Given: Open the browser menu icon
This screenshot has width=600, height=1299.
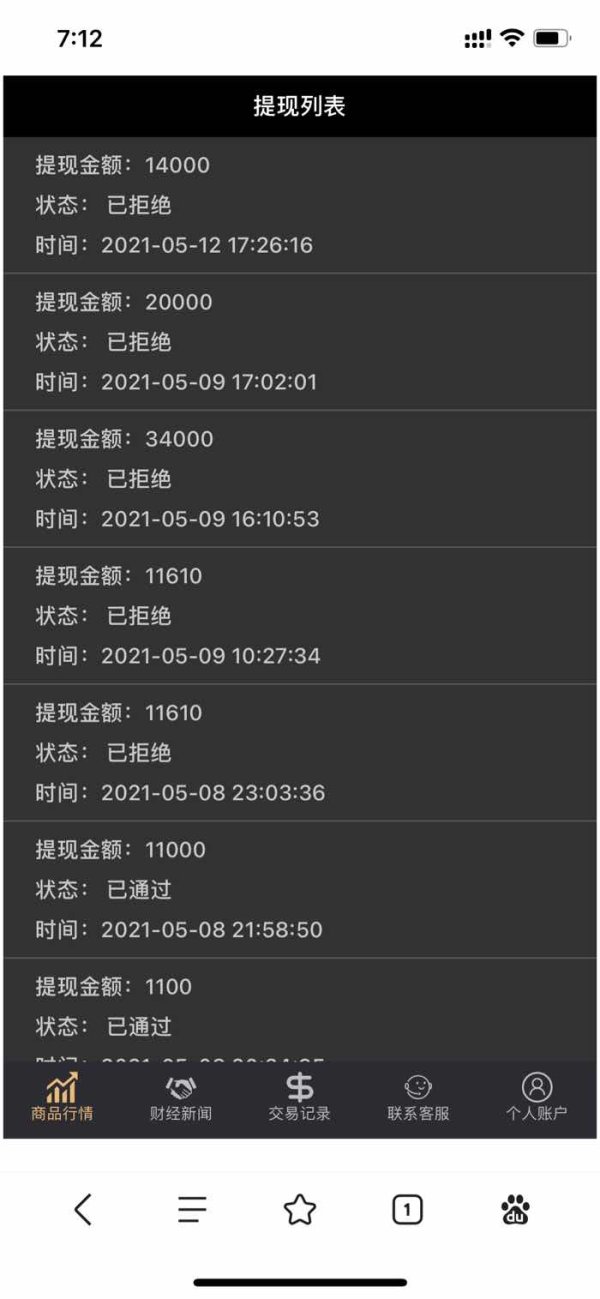Looking at the screenshot, I should pos(192,1210).
